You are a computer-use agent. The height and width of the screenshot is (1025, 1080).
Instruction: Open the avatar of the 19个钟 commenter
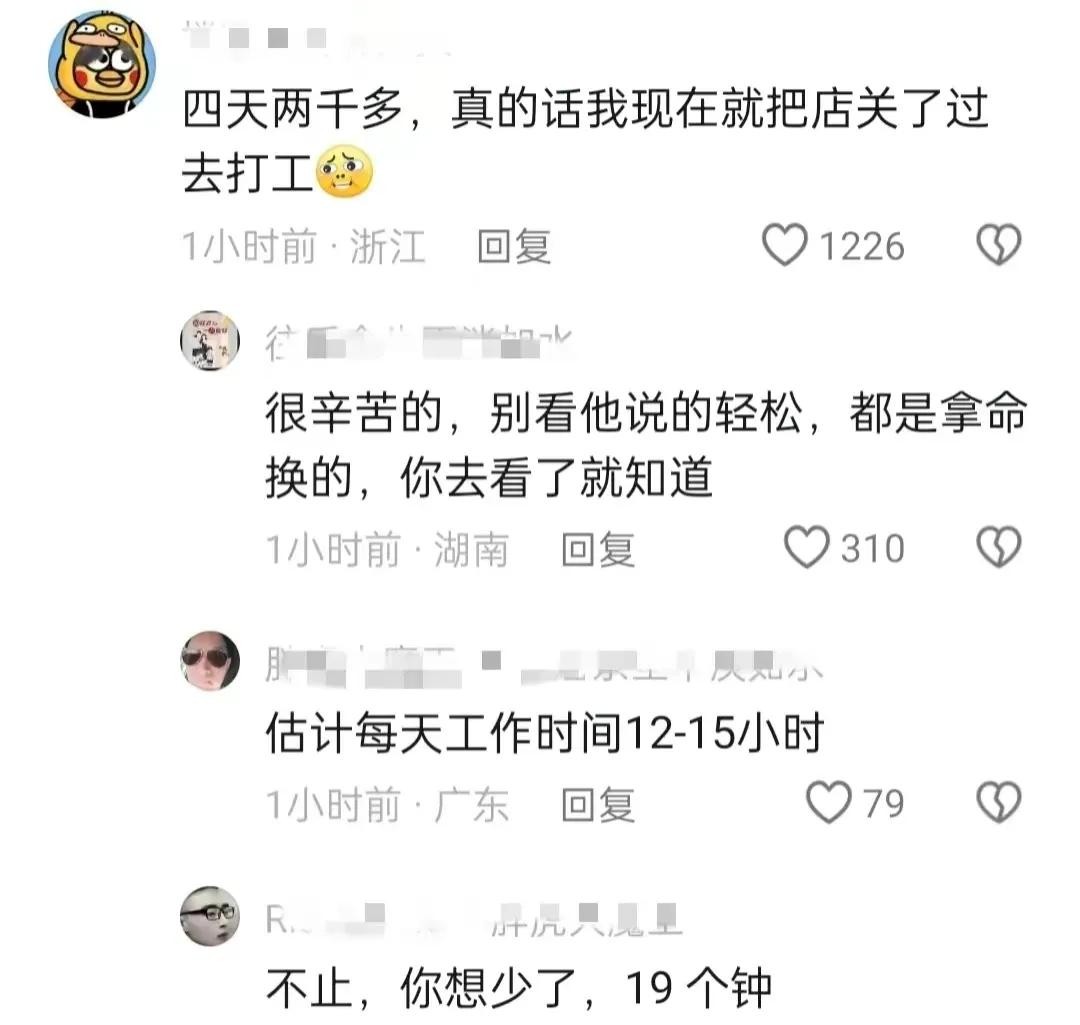pyautogui.click(x=210, y=915)
